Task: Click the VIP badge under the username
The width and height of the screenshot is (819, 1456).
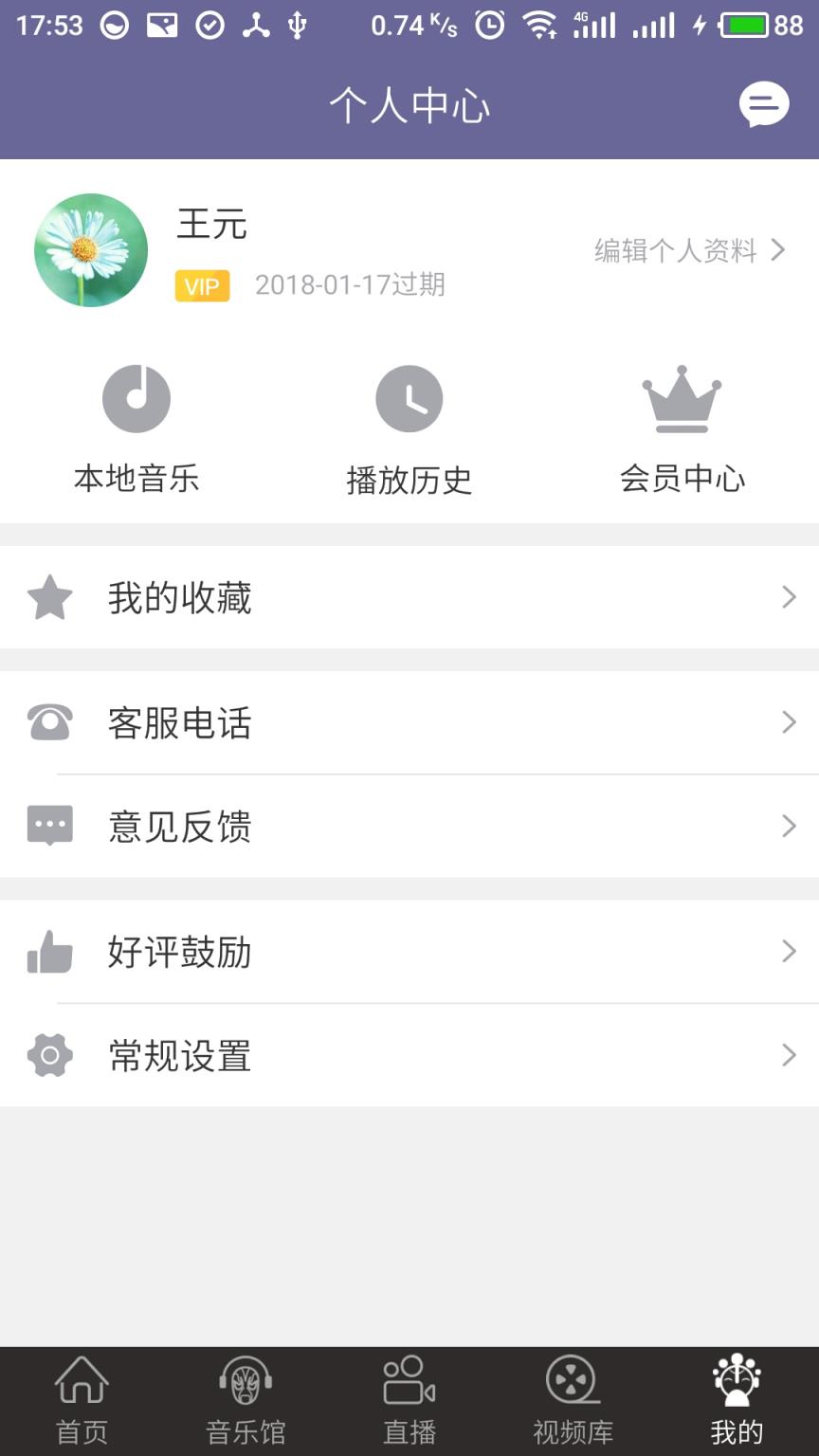Action: (202, 284)
